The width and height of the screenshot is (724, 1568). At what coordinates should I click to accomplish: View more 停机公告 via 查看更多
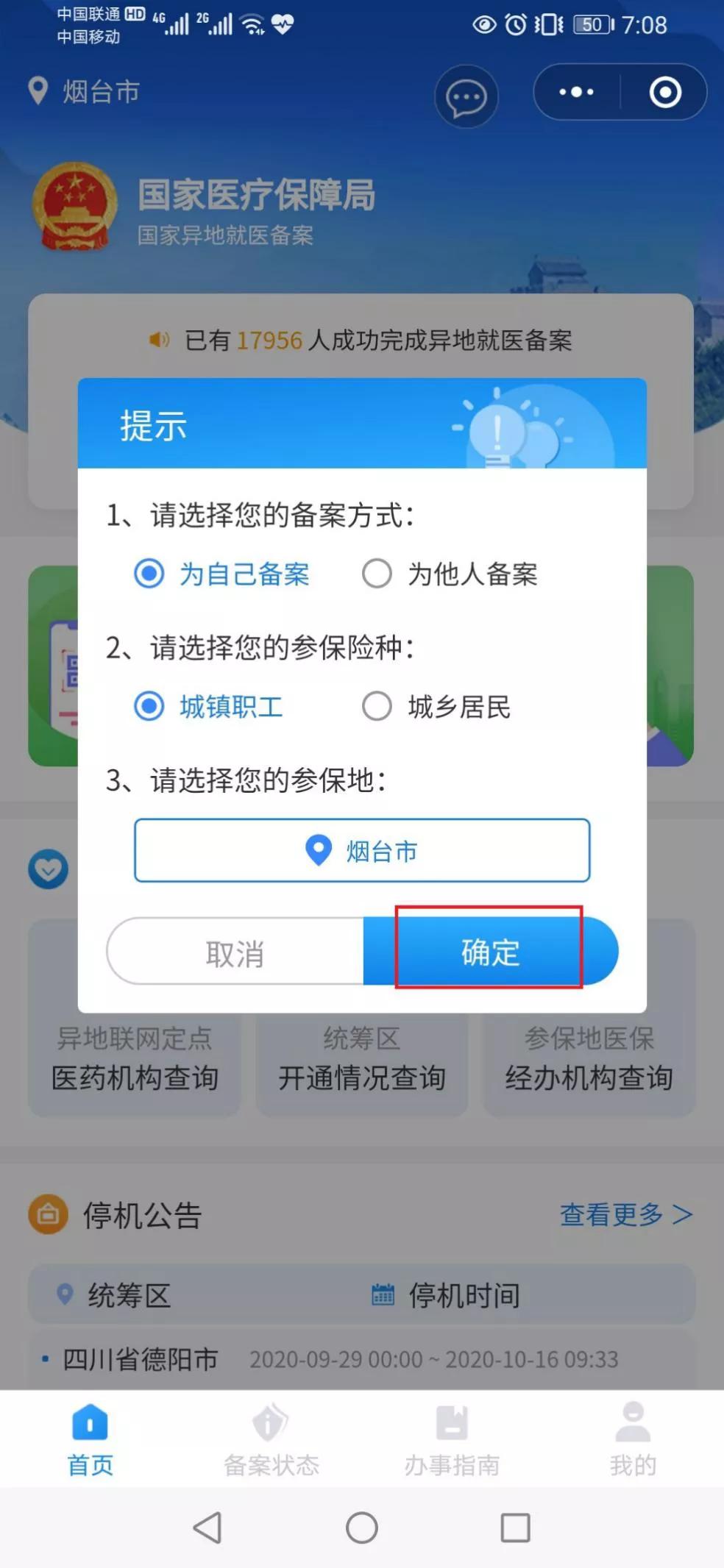(x=625, y=1214)
